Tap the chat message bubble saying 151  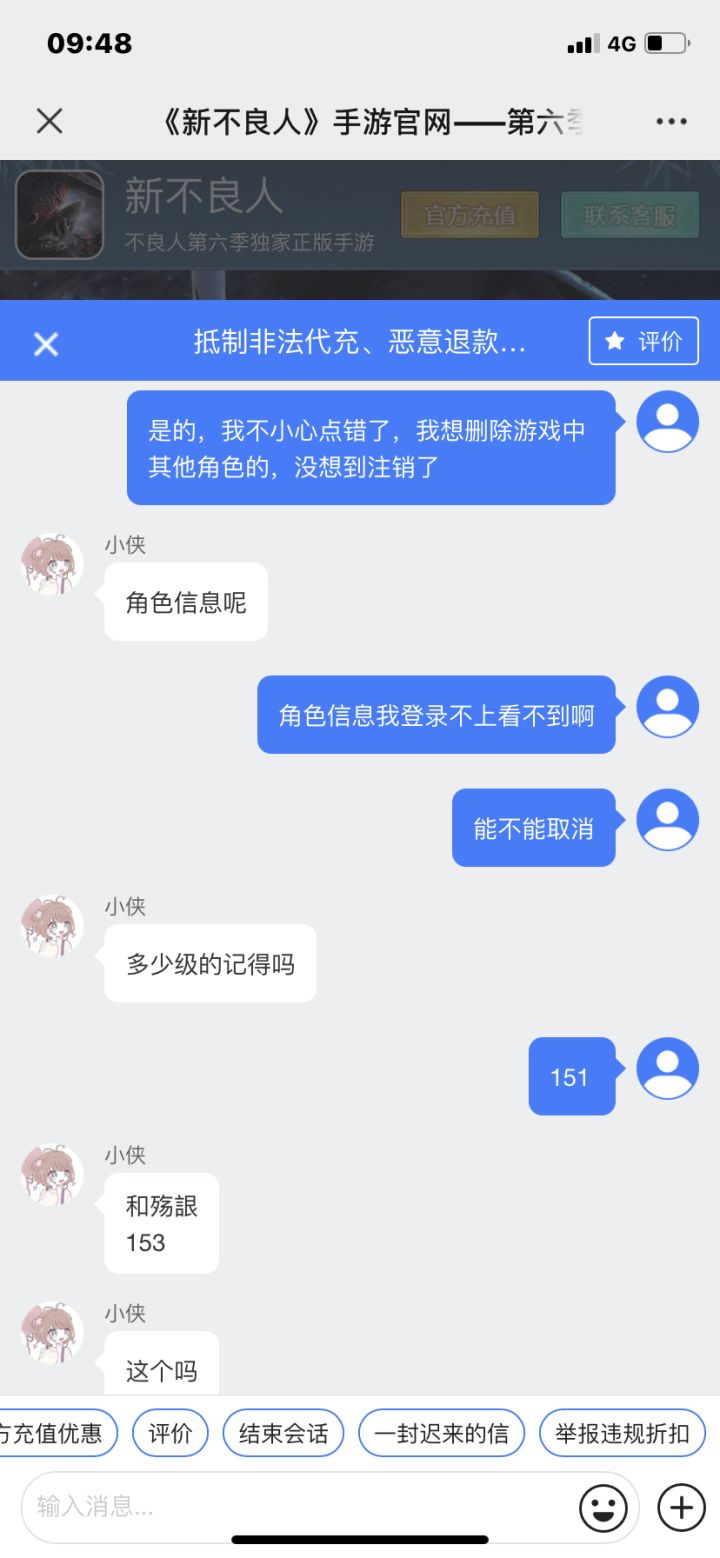[571, 1077]
